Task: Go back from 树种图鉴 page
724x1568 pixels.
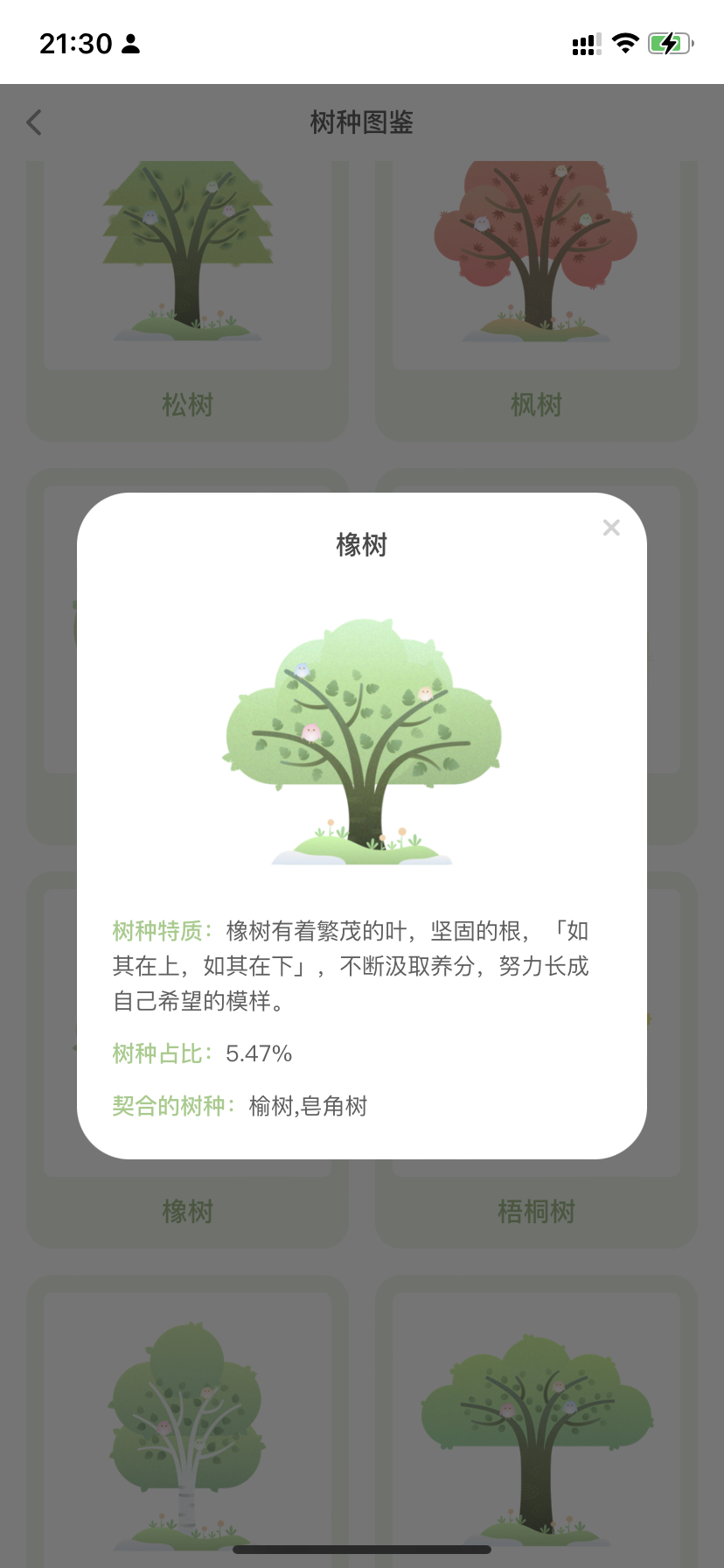Action: pos(34,122)
